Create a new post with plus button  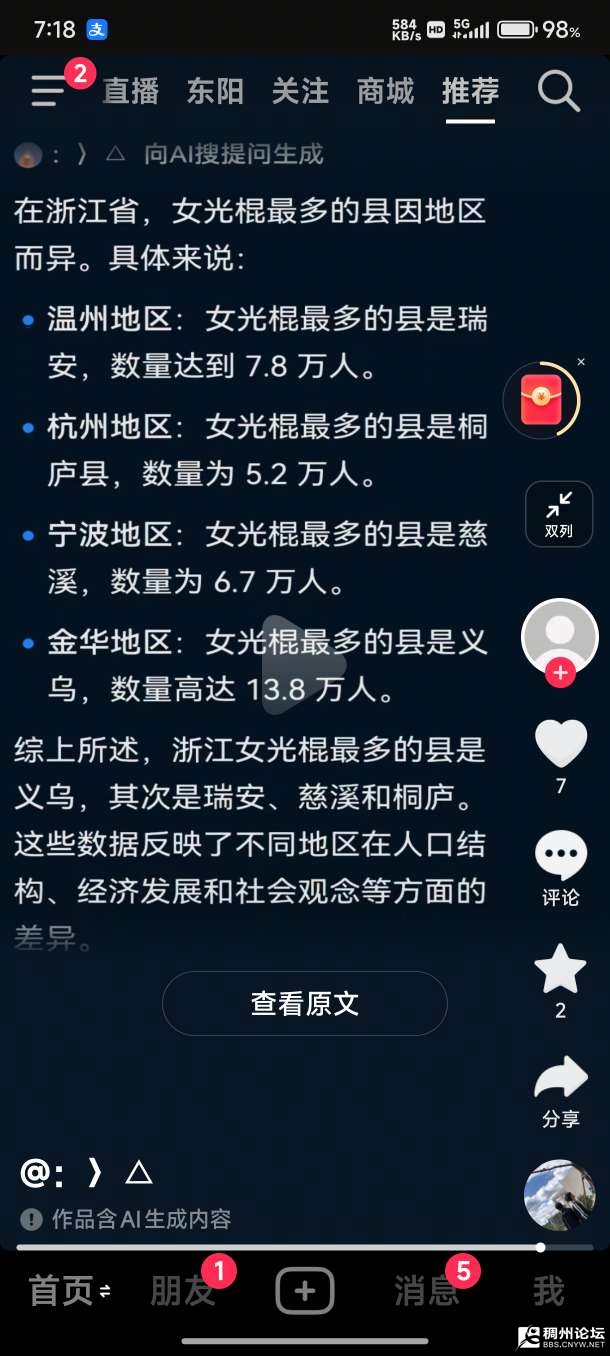point(305,1292)
